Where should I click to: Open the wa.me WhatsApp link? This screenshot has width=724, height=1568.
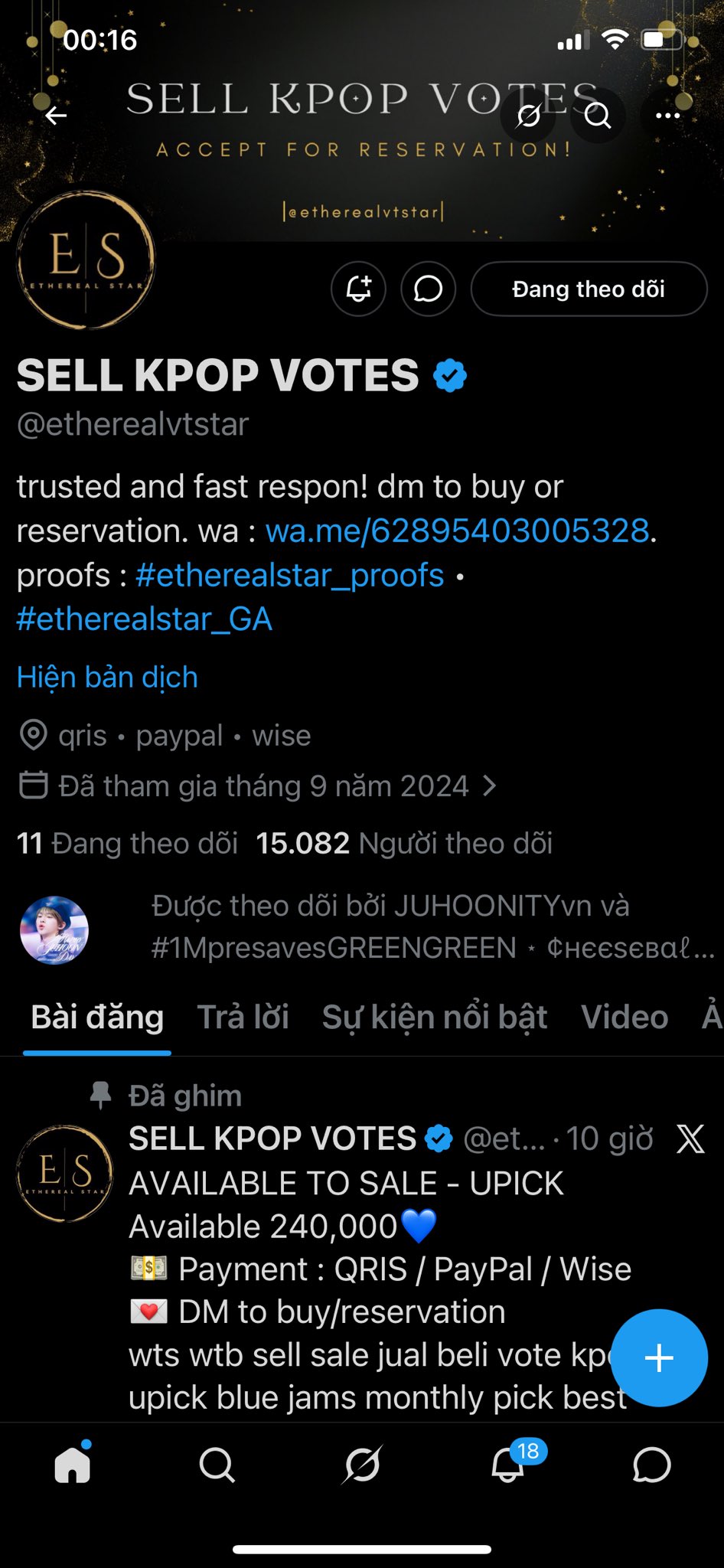coord(457,531)
